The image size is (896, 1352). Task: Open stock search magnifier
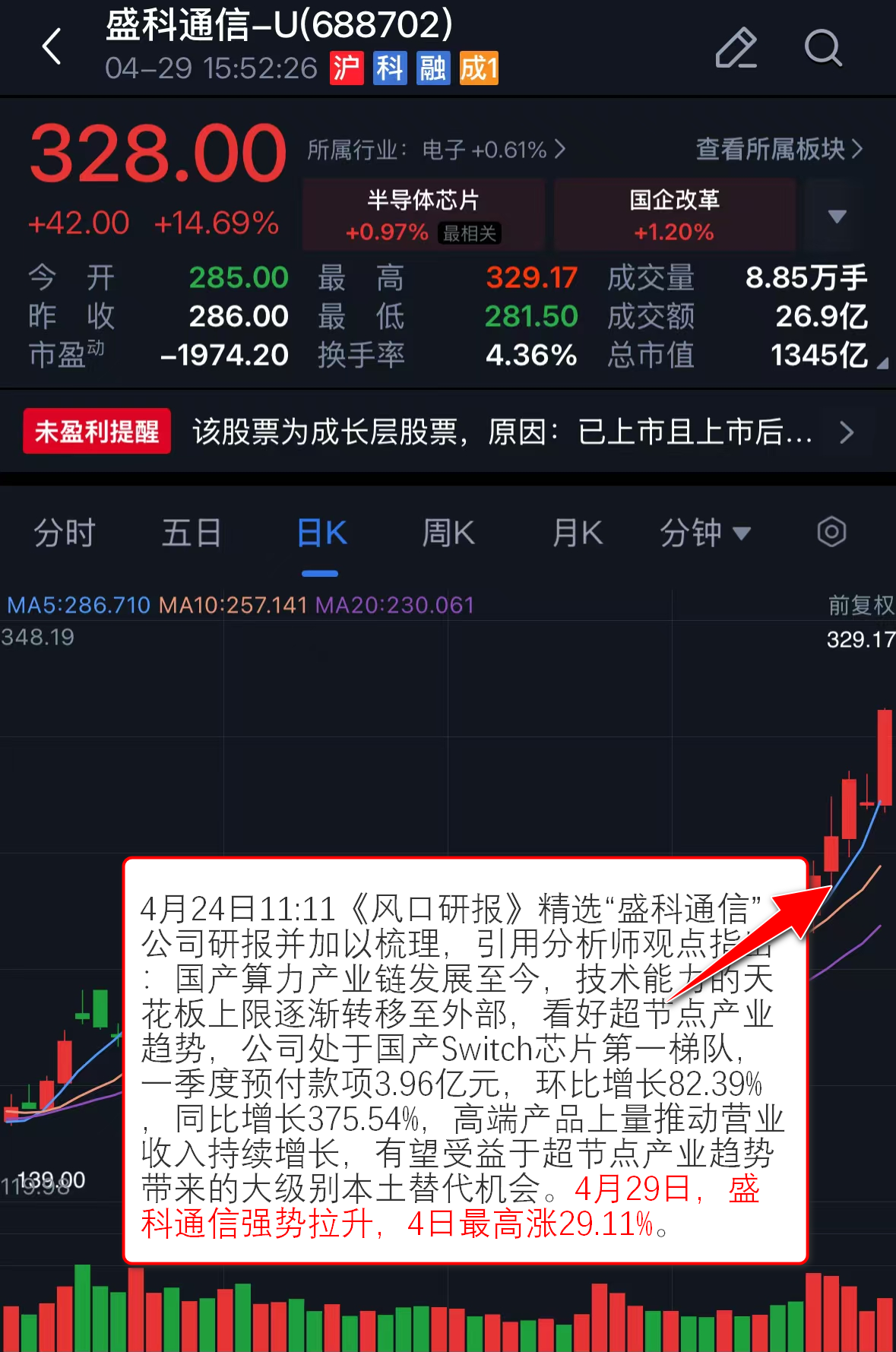[x=822, y=48]
